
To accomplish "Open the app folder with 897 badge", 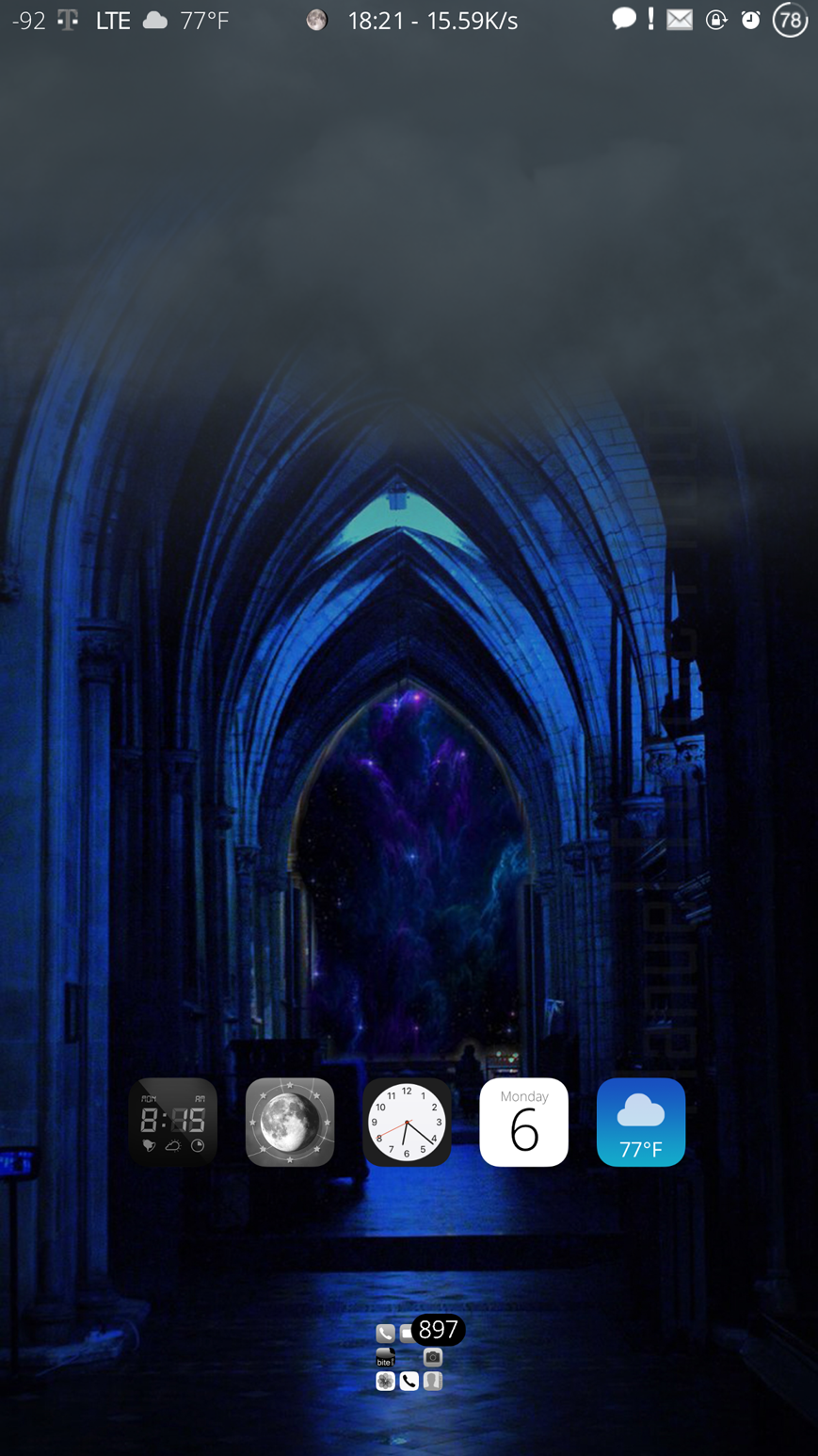I will pos(409,1357).
